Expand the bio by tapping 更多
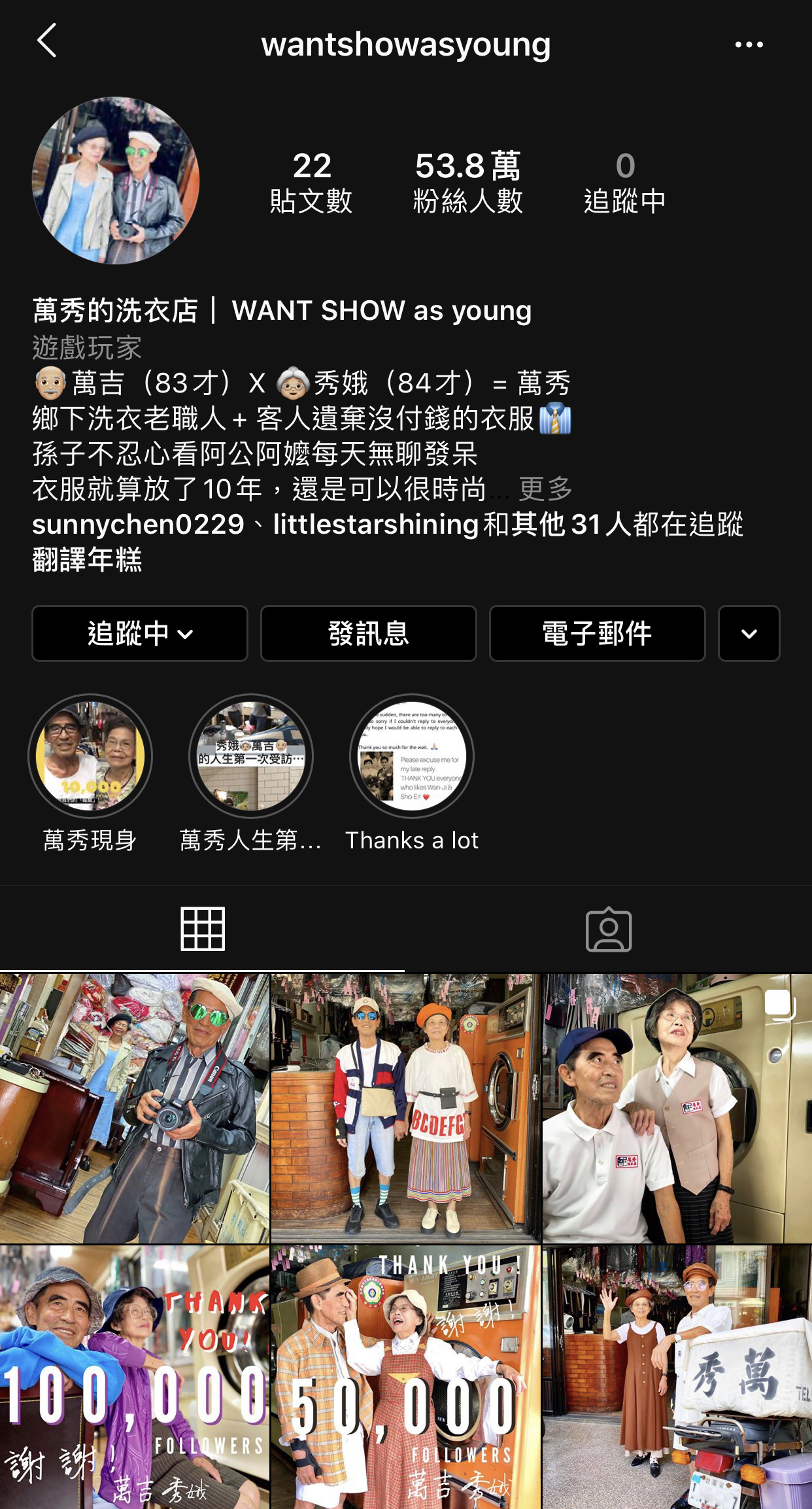812x1509 pixels. pos(545,488)
